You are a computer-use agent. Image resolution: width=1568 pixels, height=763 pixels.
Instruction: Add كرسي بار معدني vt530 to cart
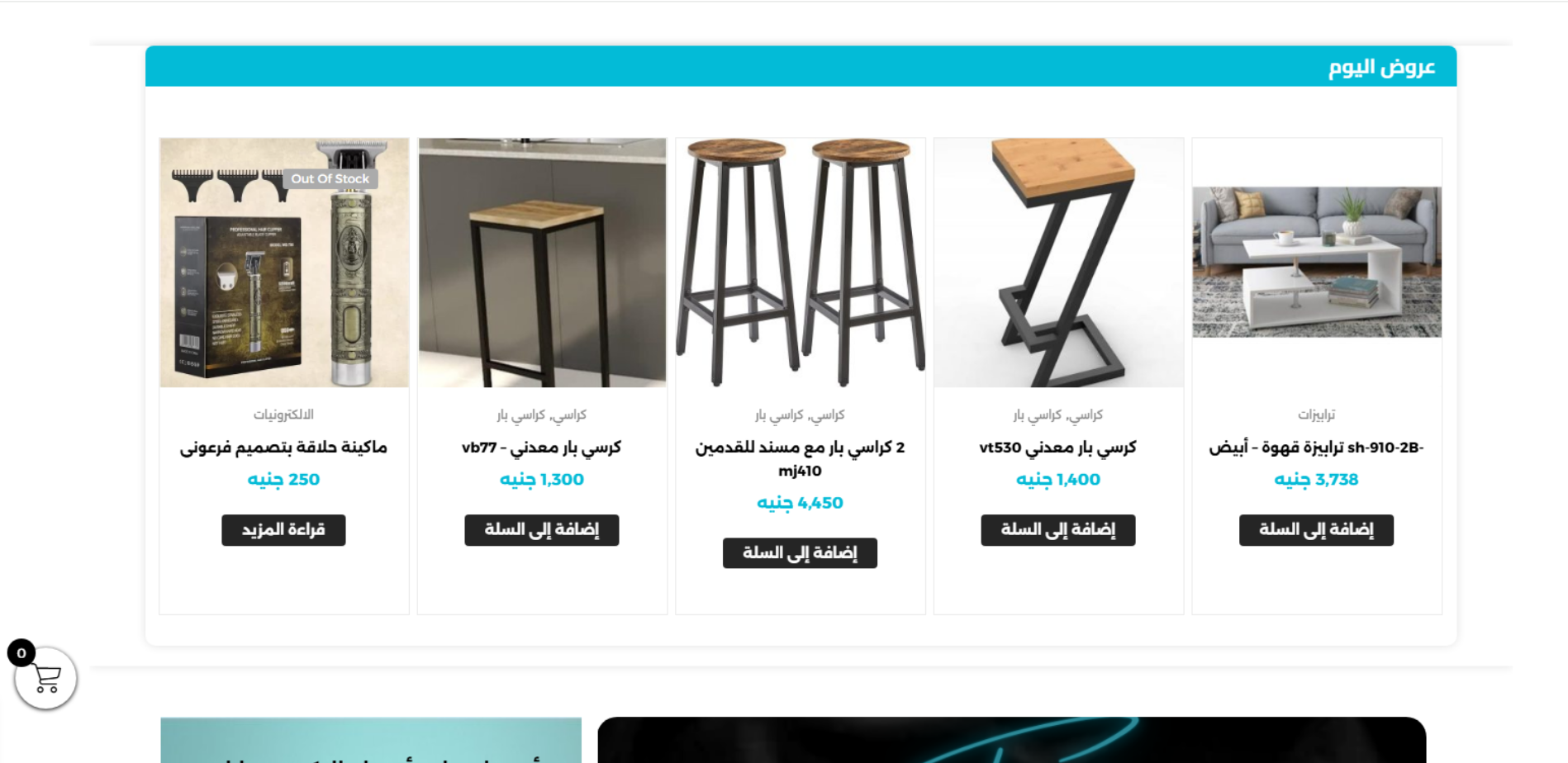(1057, 529)
